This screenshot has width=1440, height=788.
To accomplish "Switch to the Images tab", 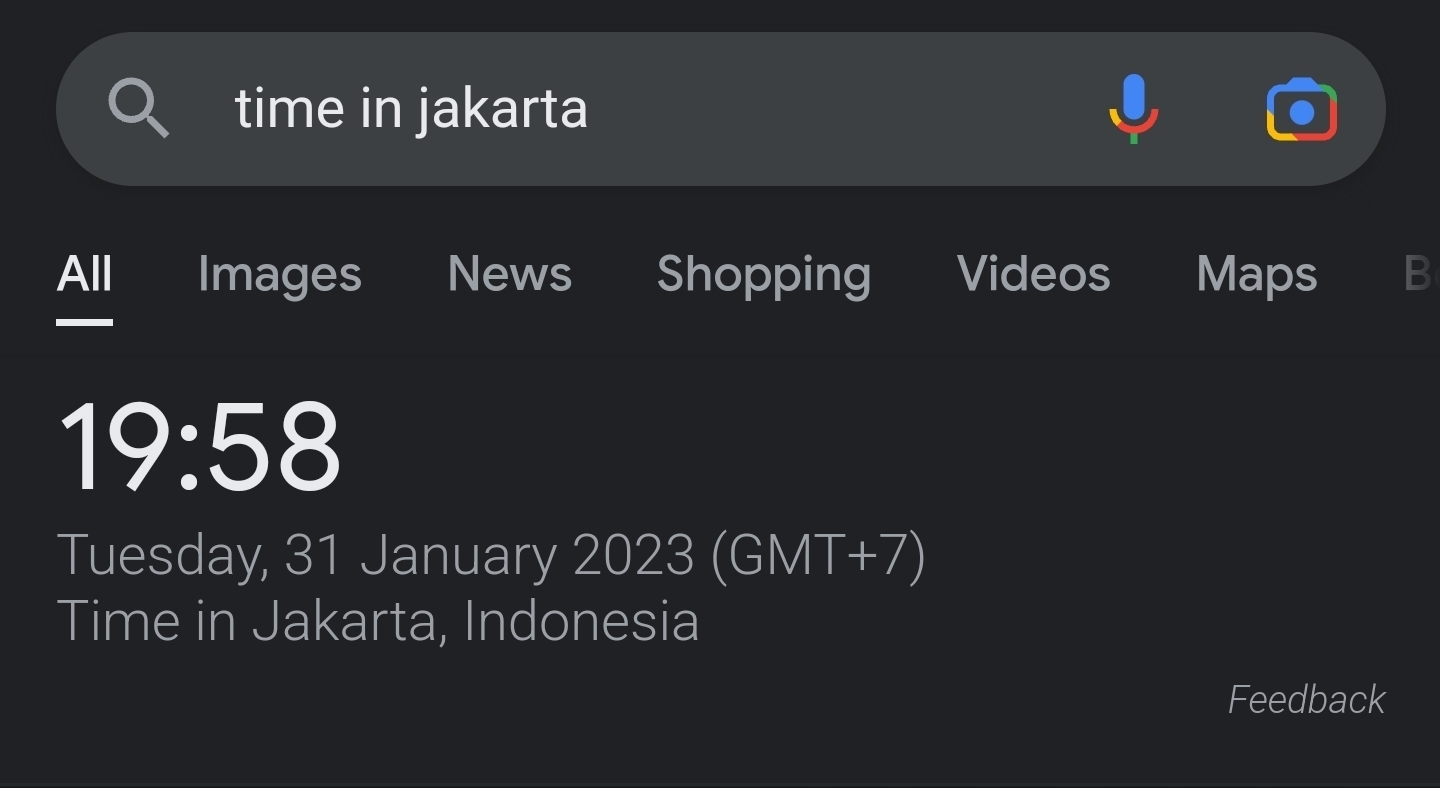I will (x=279, y=274).
